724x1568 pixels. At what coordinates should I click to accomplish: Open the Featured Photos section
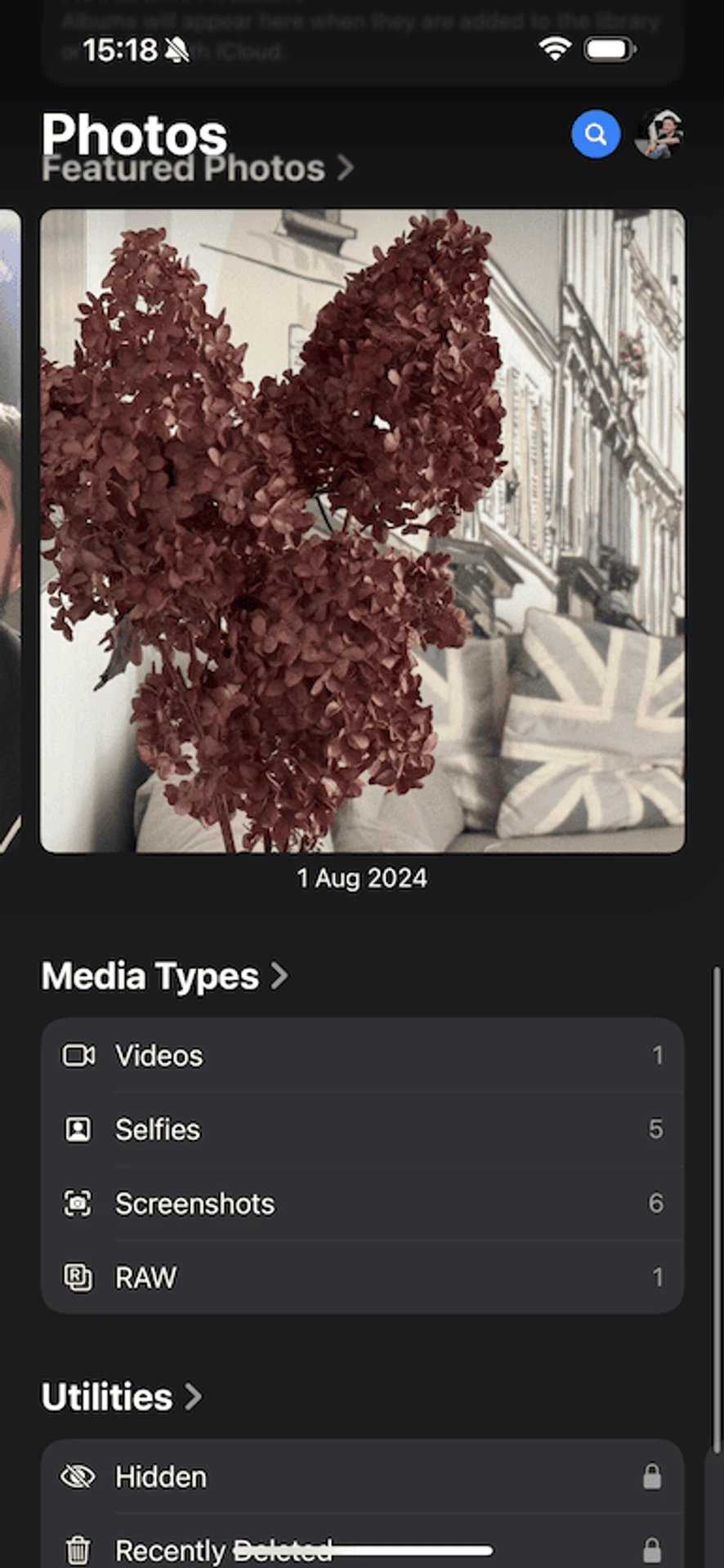[197, 170]
